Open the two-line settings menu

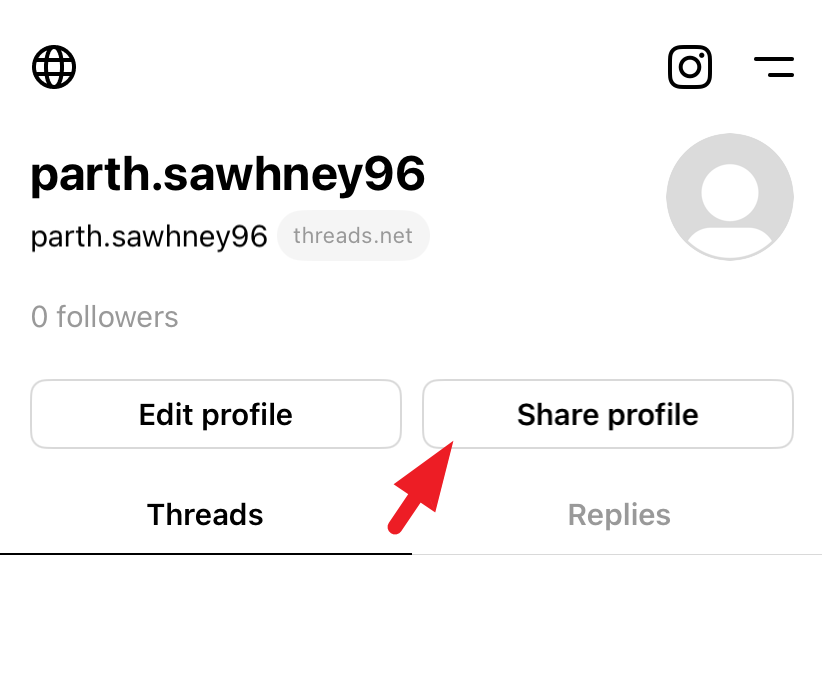pos(774,67)
